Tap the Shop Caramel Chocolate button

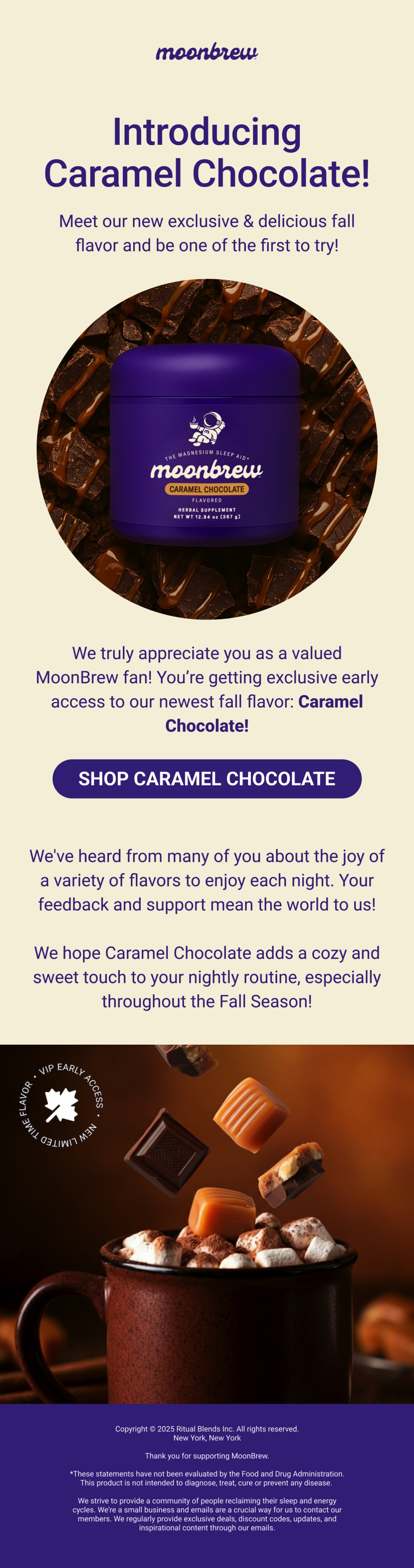207,778
